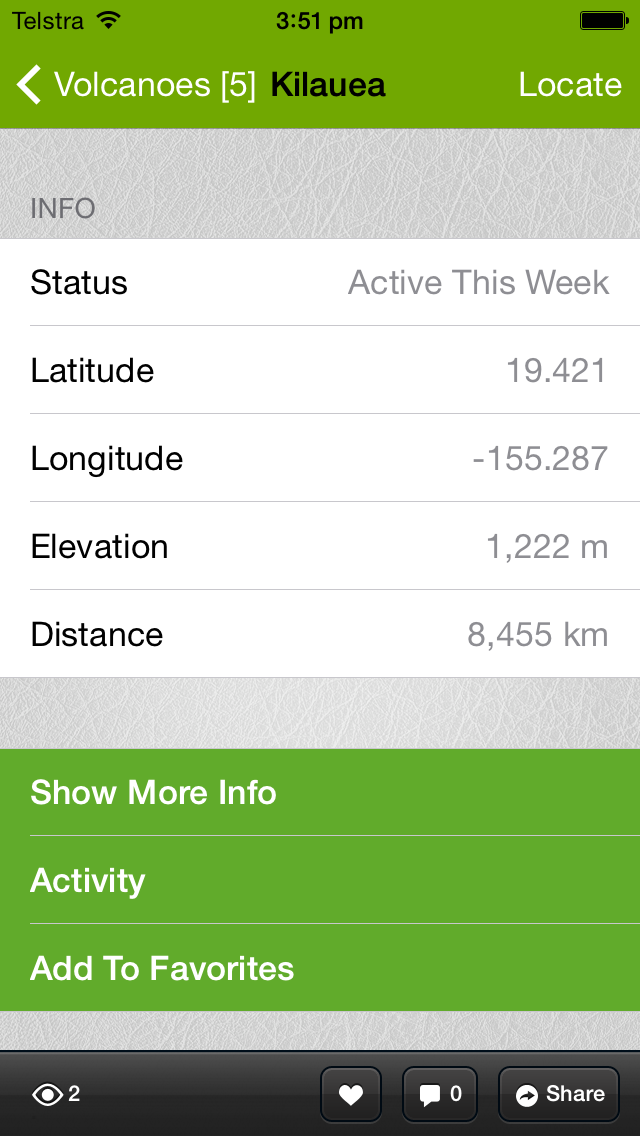Viewport: 640px width, 1136px height.
Task: Select Add To Favorites
Action: click(x=320, y=967)
